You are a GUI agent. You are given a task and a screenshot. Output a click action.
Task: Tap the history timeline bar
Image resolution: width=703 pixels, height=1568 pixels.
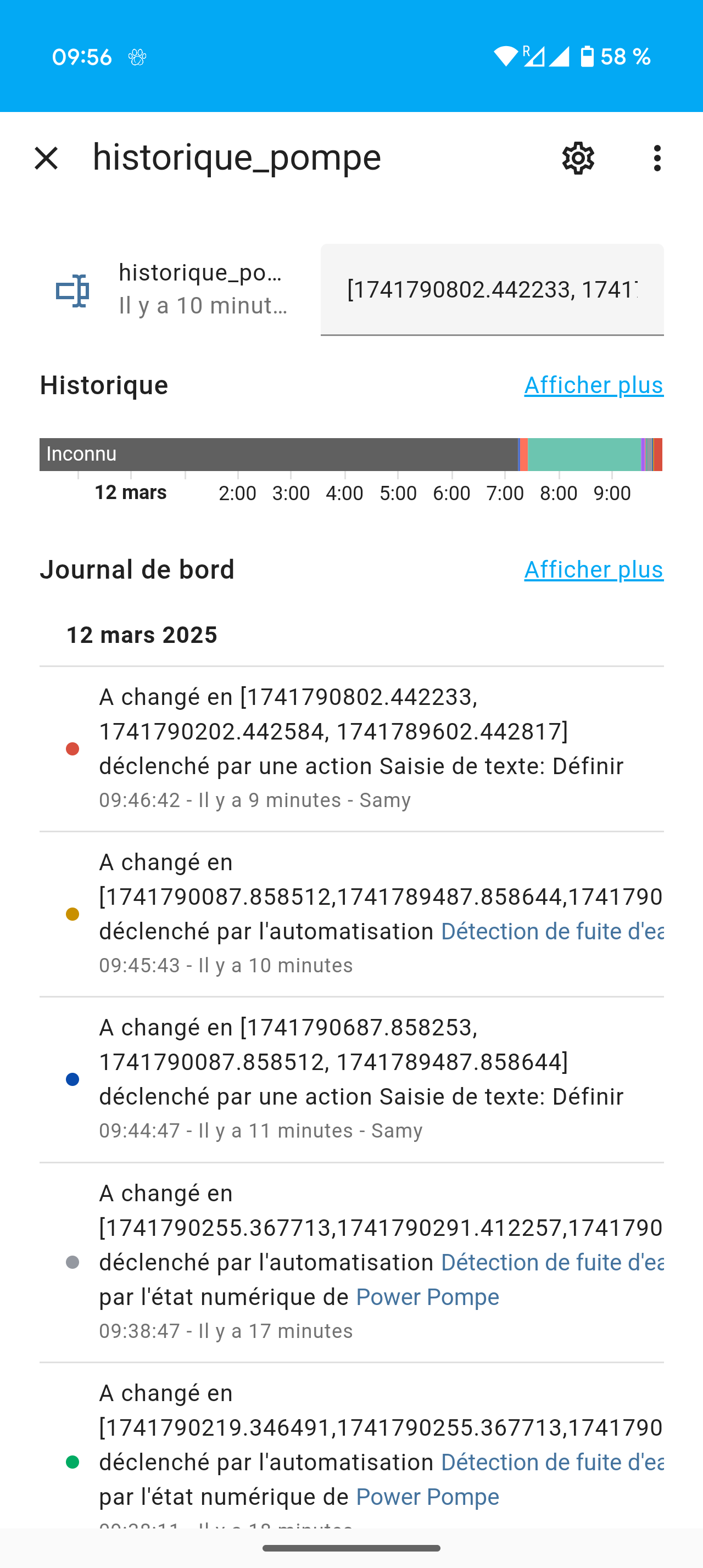351,454
